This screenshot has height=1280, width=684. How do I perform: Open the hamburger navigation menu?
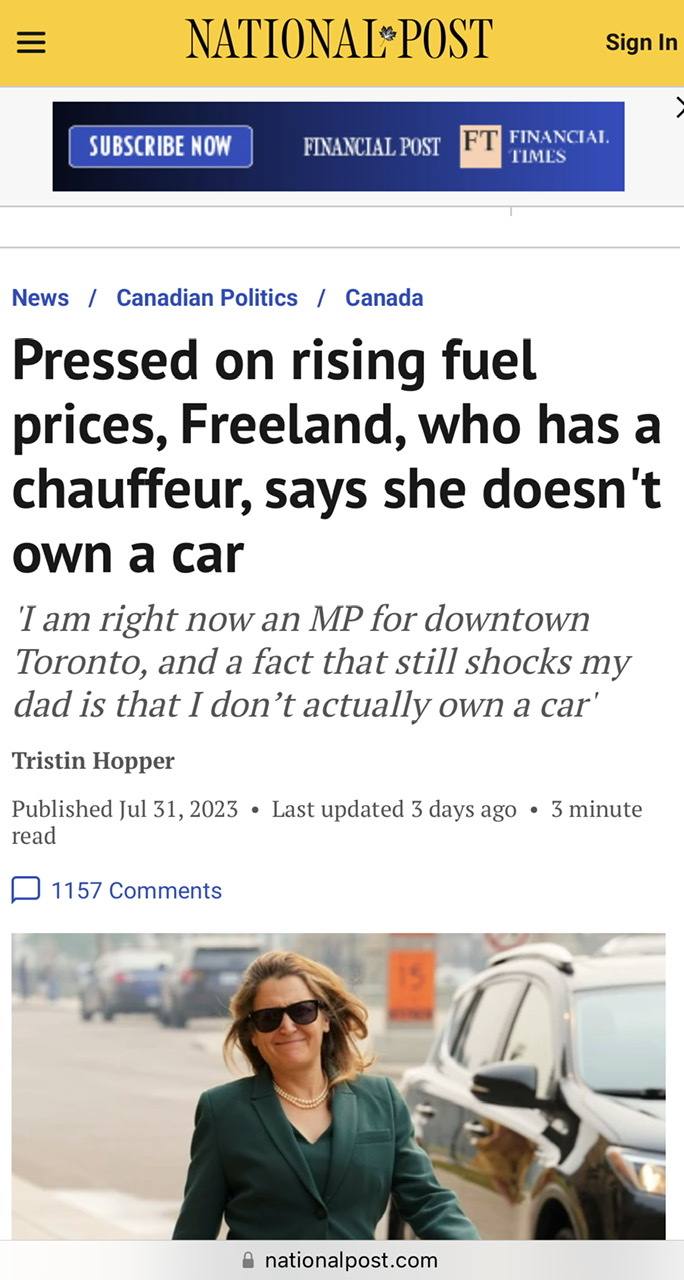[31, 43]
